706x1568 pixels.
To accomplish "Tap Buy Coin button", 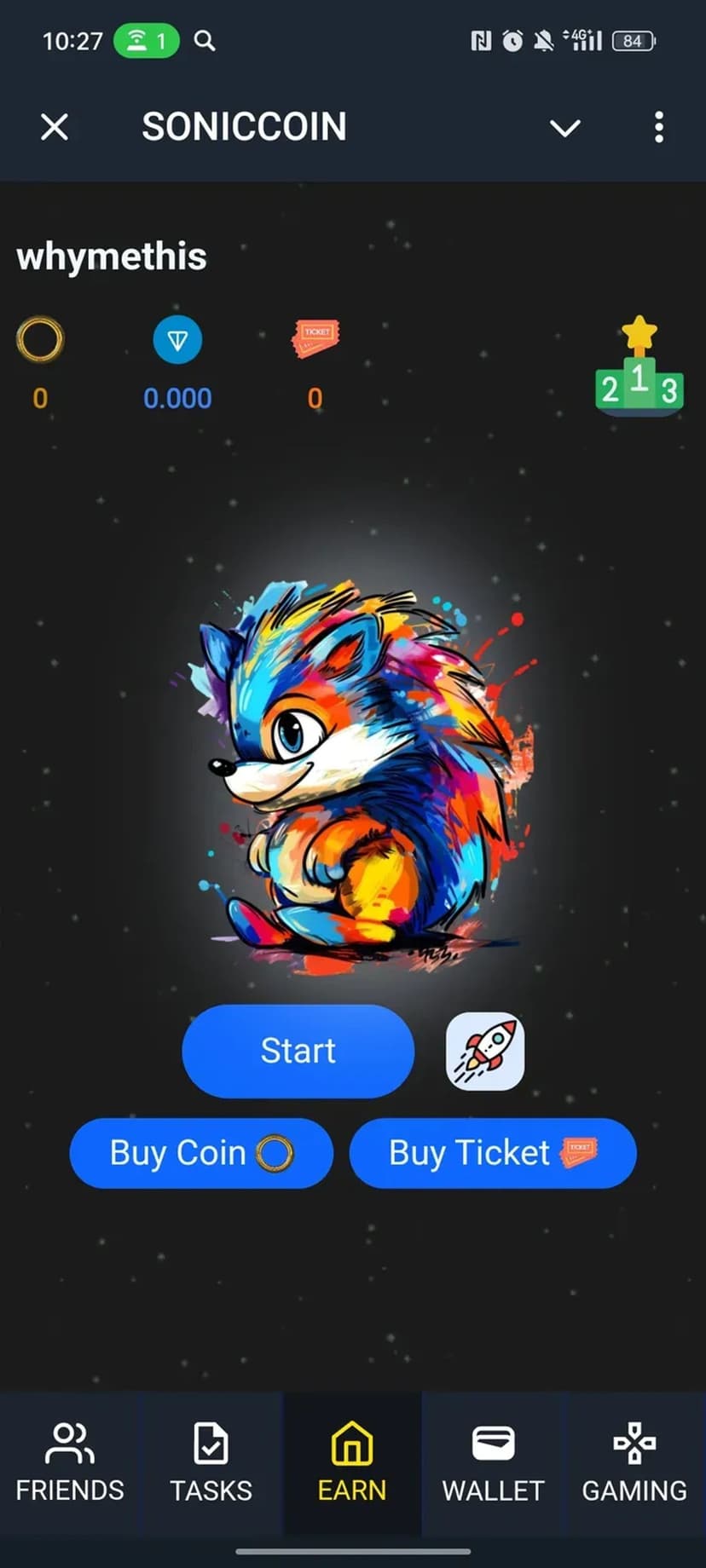I will point(201,1153).
